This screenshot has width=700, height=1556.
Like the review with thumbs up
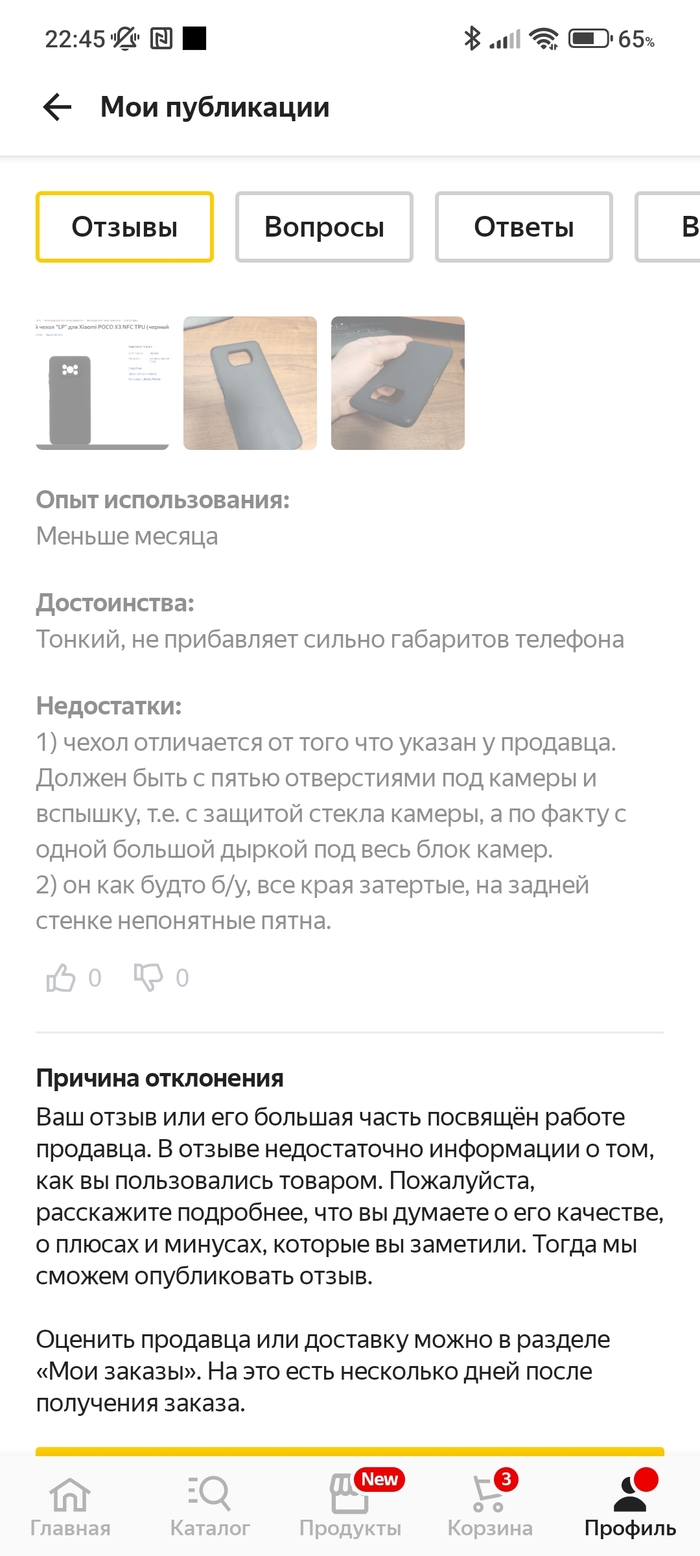coord(62,978)
